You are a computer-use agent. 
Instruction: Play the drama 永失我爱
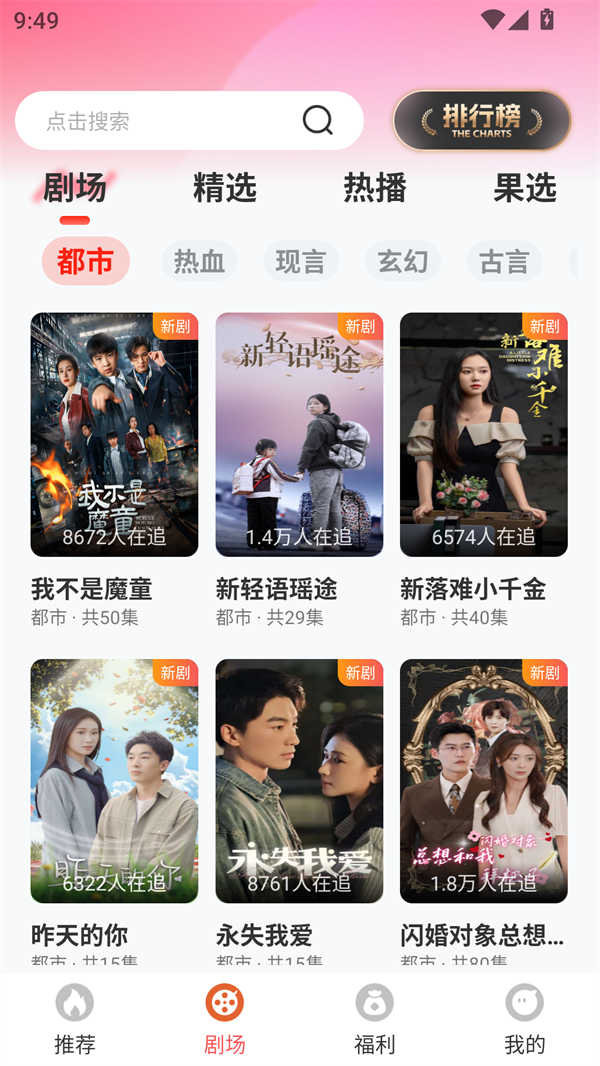(x=299, y=781)
